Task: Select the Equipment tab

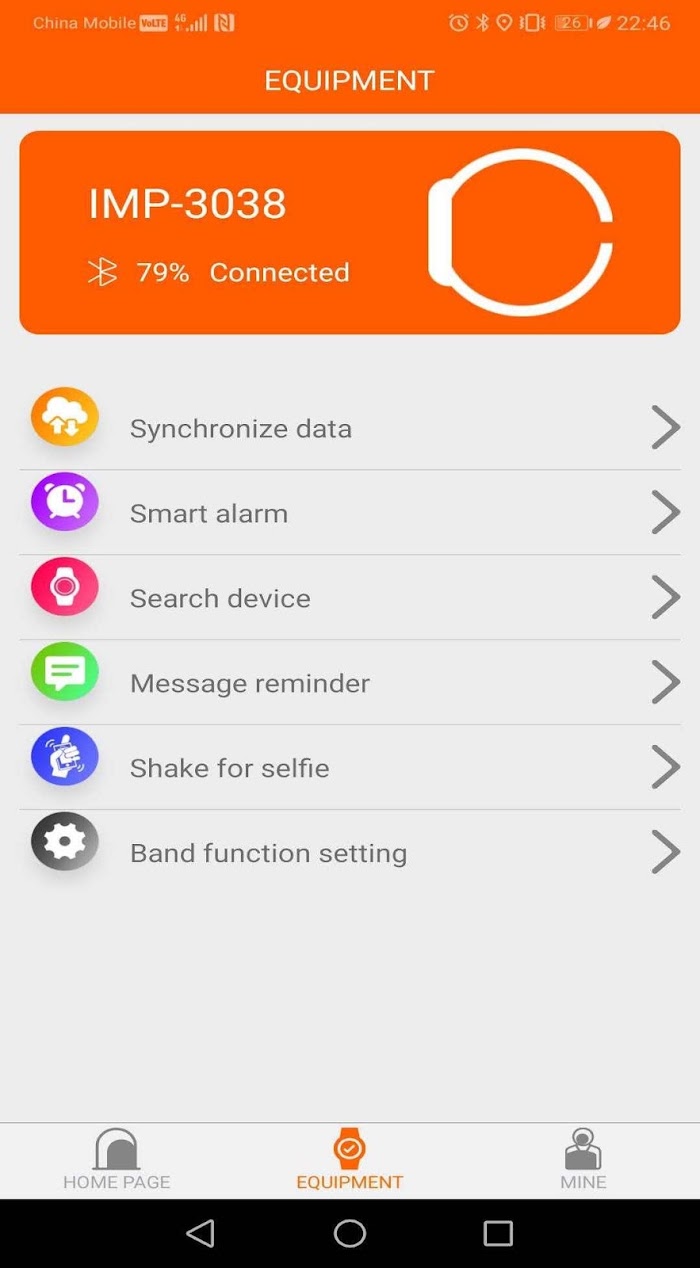Action: click(350, 1160)
